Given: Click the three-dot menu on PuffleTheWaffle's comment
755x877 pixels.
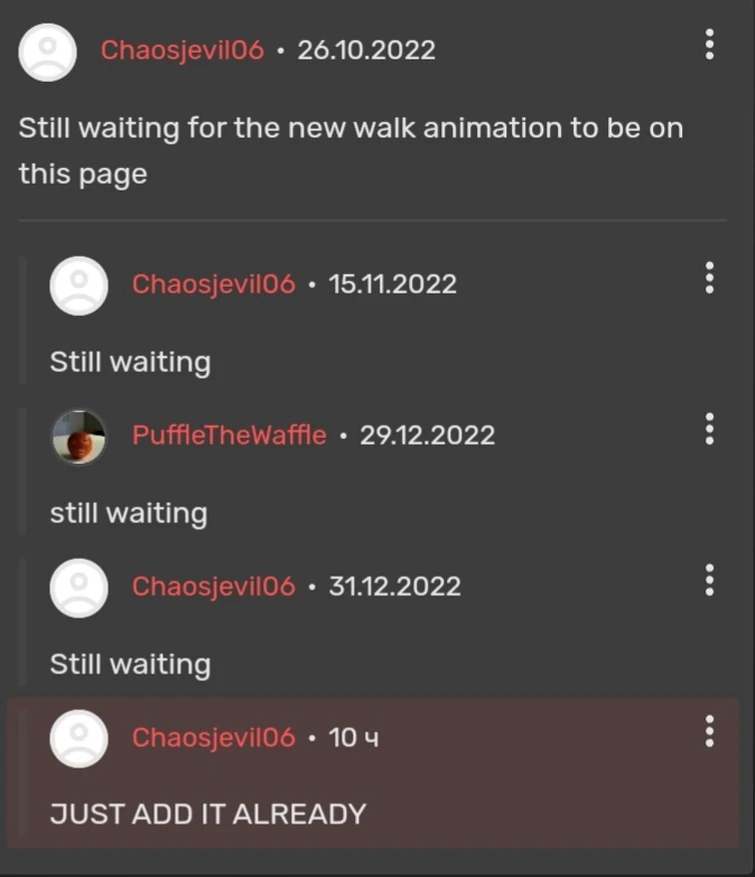Looking at the screenshot, I should coord(709,431).
